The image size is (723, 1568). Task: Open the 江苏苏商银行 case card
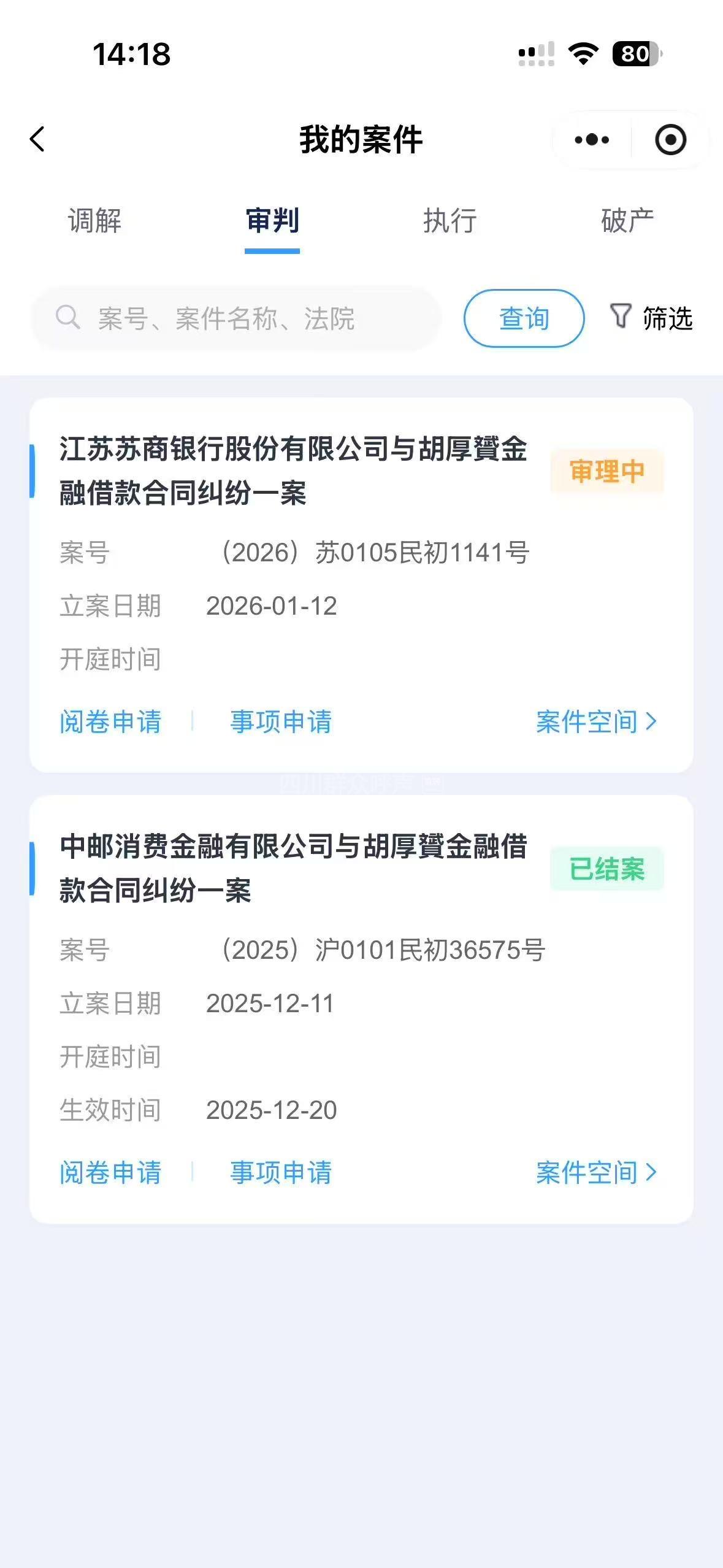coord(293,471)
